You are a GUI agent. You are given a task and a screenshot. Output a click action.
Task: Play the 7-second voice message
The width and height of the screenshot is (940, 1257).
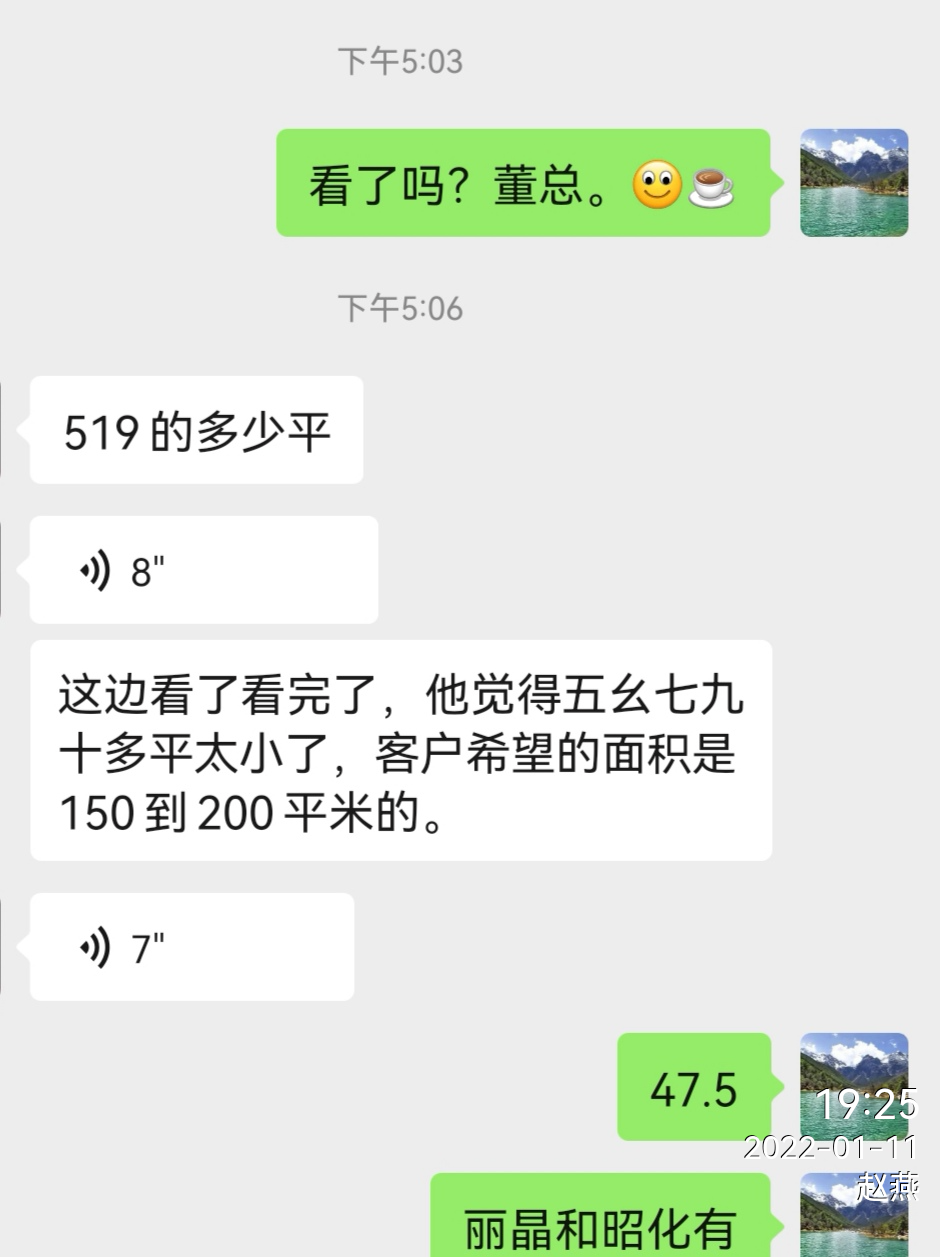click(191, 947)
